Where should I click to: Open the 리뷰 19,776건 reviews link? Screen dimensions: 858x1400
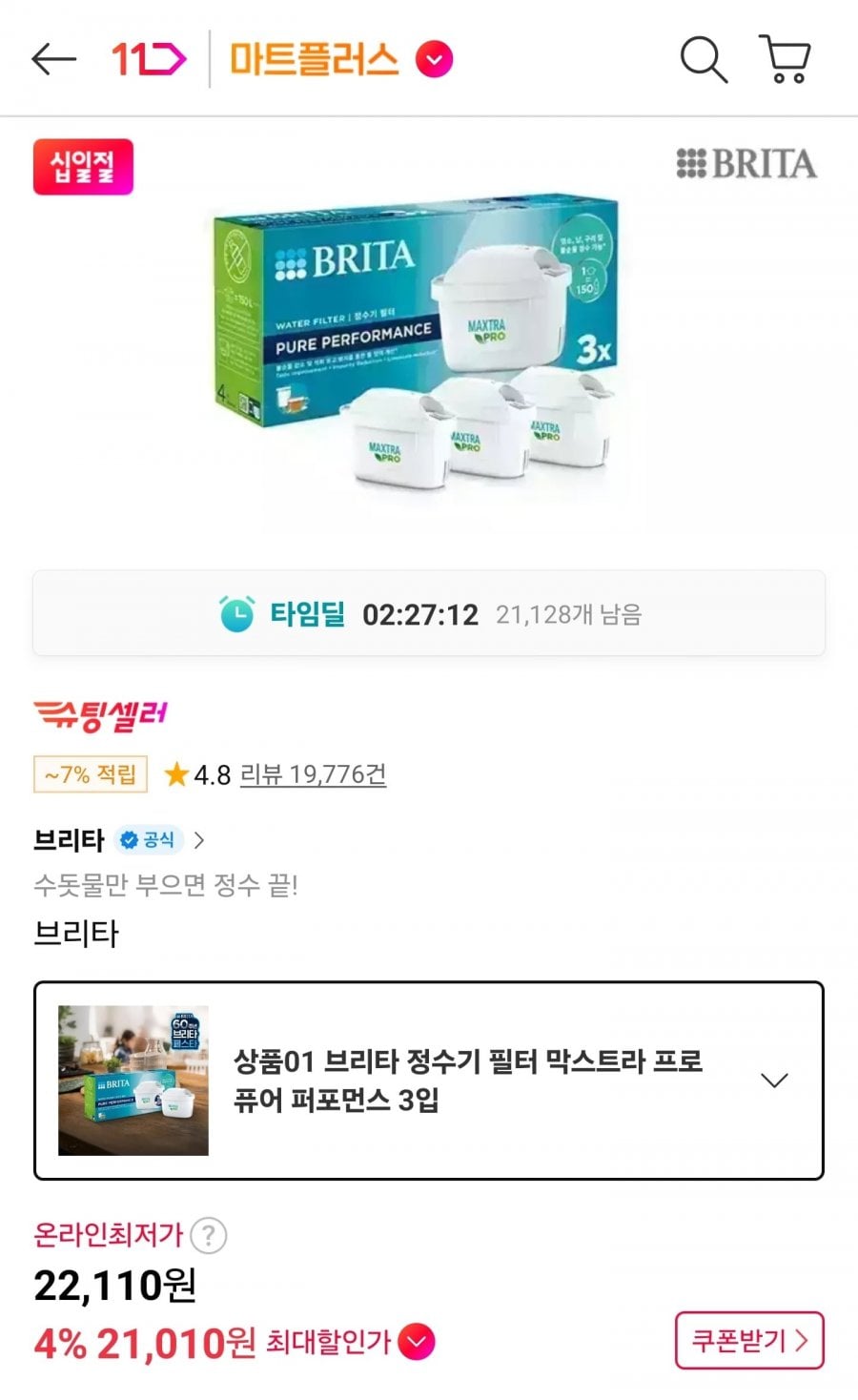click(x=313, y=774)
